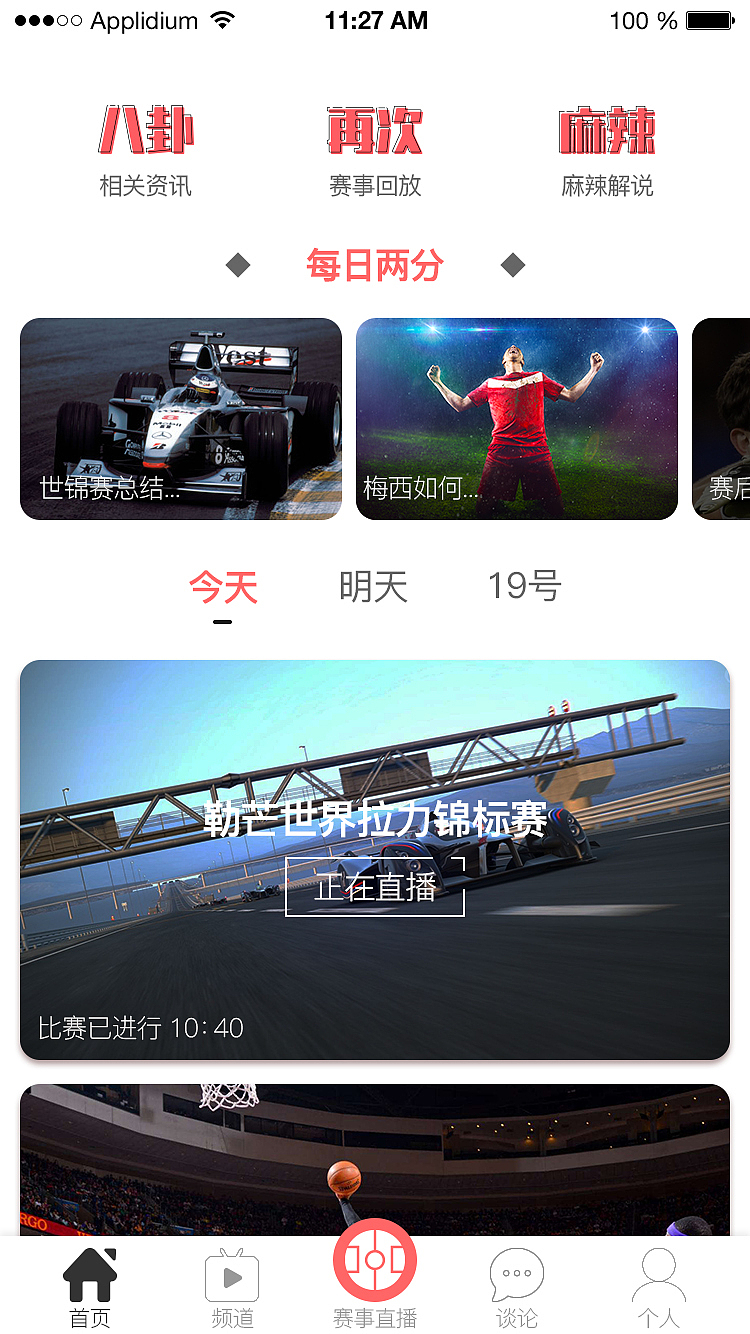Select the 首页 home icon
The height and width of the screenshot is (1334, 750).
(x=90, y=1270)
